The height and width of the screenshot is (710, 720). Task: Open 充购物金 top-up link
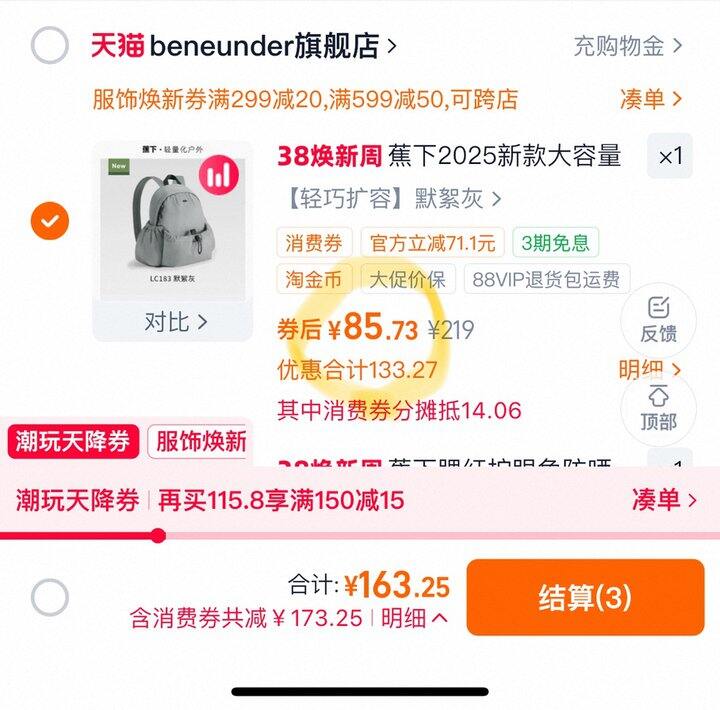627,45
